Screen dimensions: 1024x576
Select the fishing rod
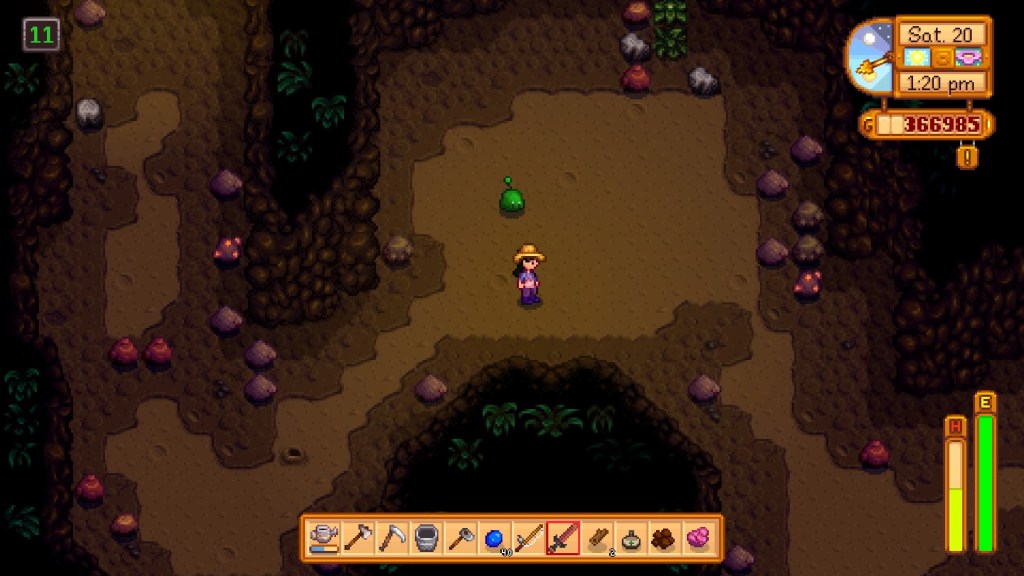coord(528,538)
